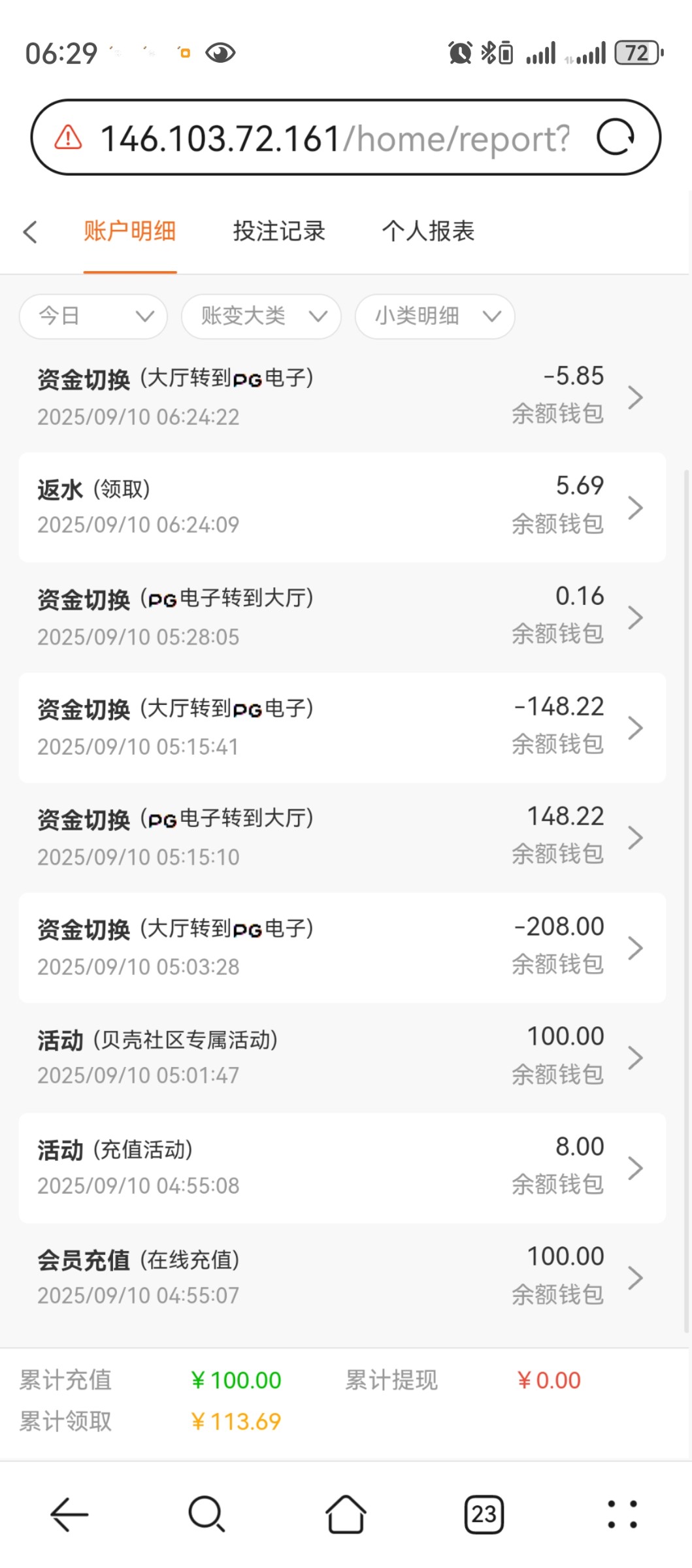This screenshot has width=692, height=1568.
Task: Open the -5.85 资金切换 record at 06:24:22
Action: tap(342, 397)
